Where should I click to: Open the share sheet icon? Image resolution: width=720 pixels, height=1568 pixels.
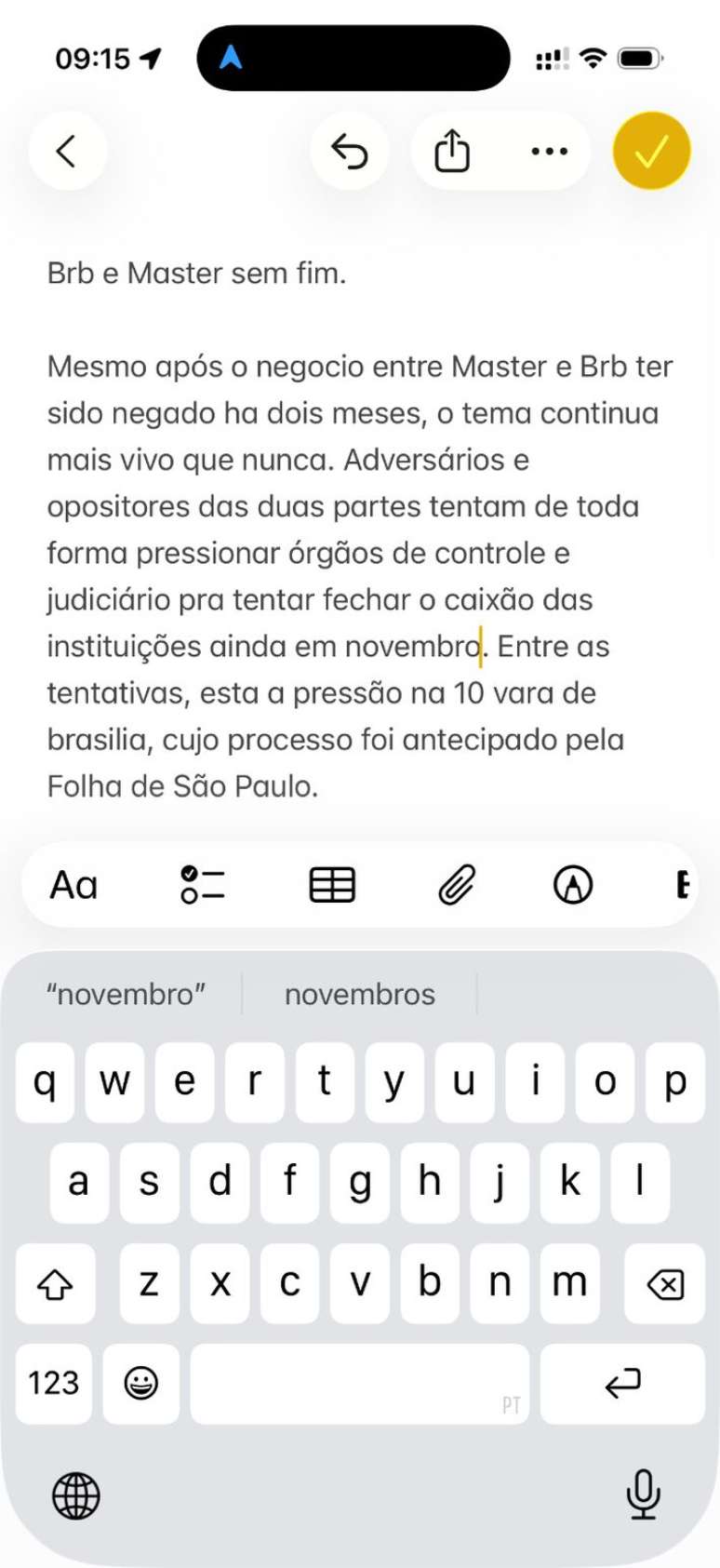[452, 151]
